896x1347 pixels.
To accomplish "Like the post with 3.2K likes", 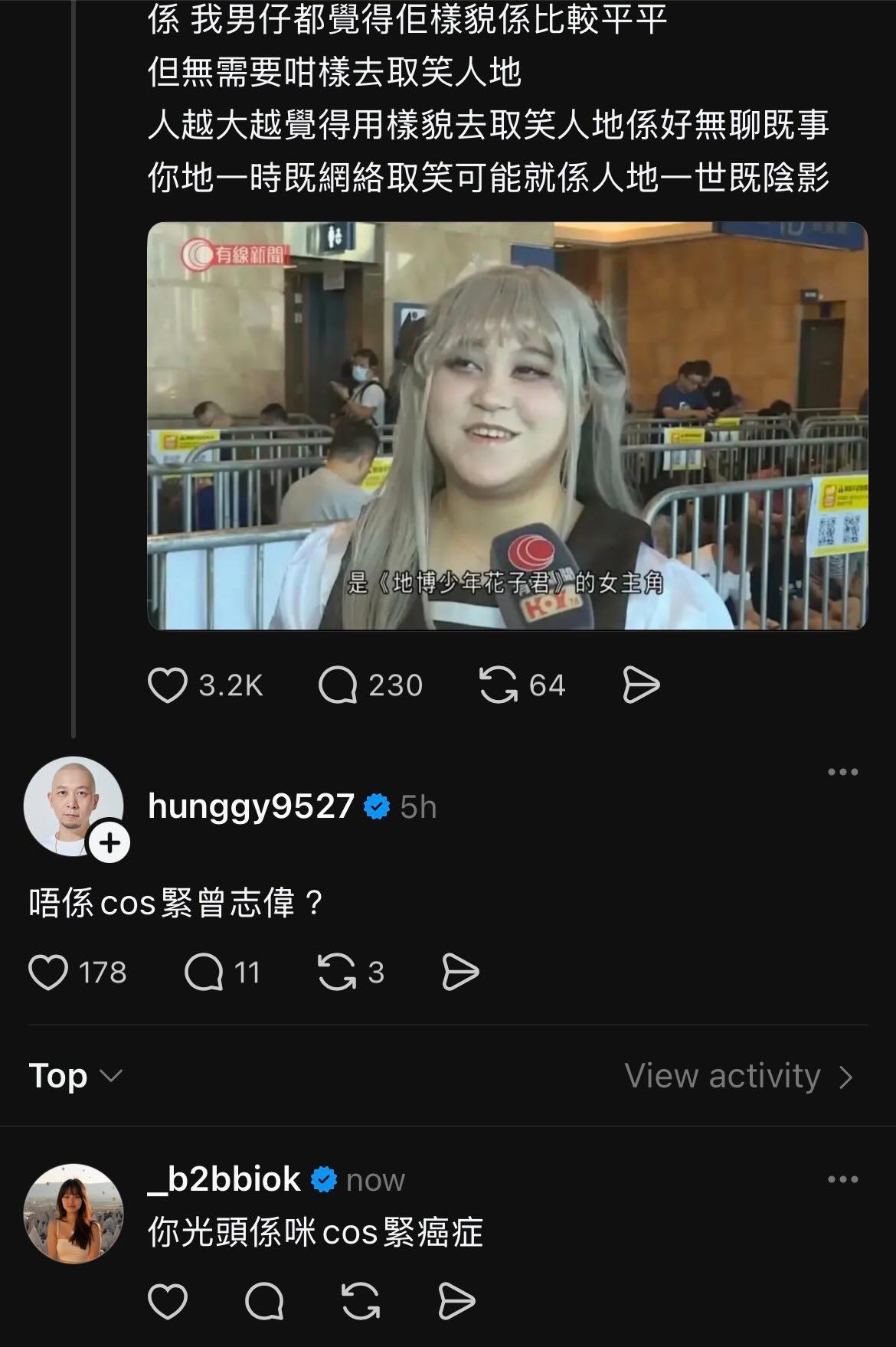I will click(167, 685).
